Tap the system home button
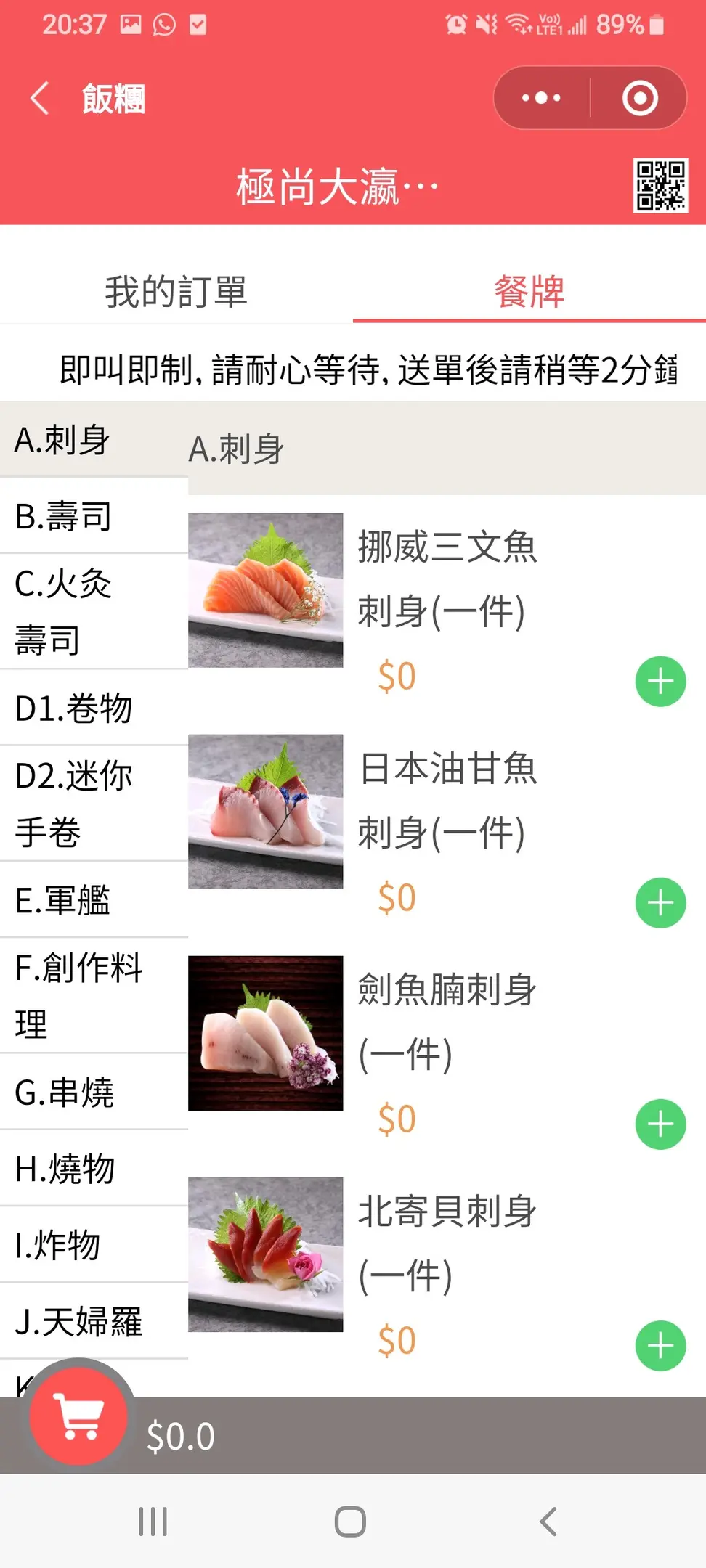 350,1522
